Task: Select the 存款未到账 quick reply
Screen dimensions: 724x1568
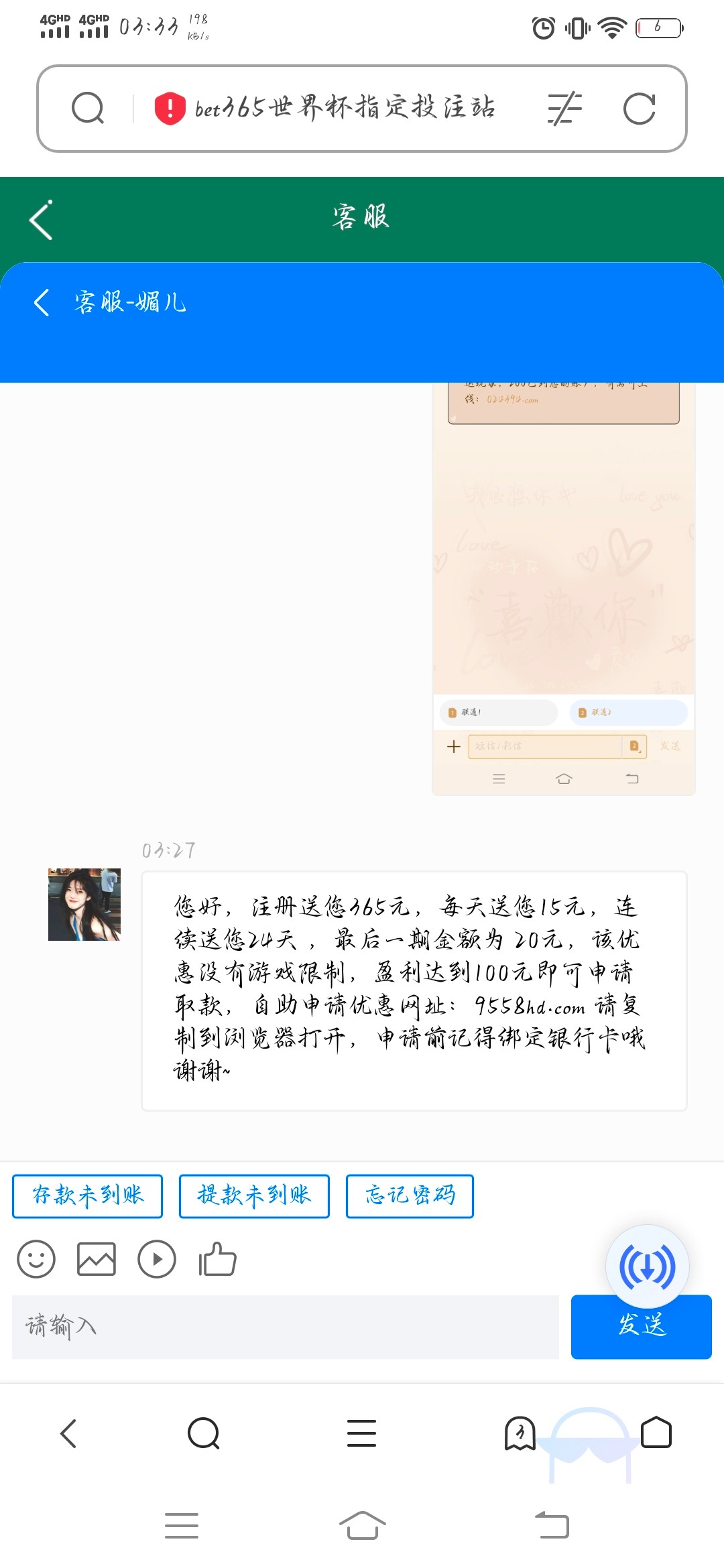Action: (87, 1196)
